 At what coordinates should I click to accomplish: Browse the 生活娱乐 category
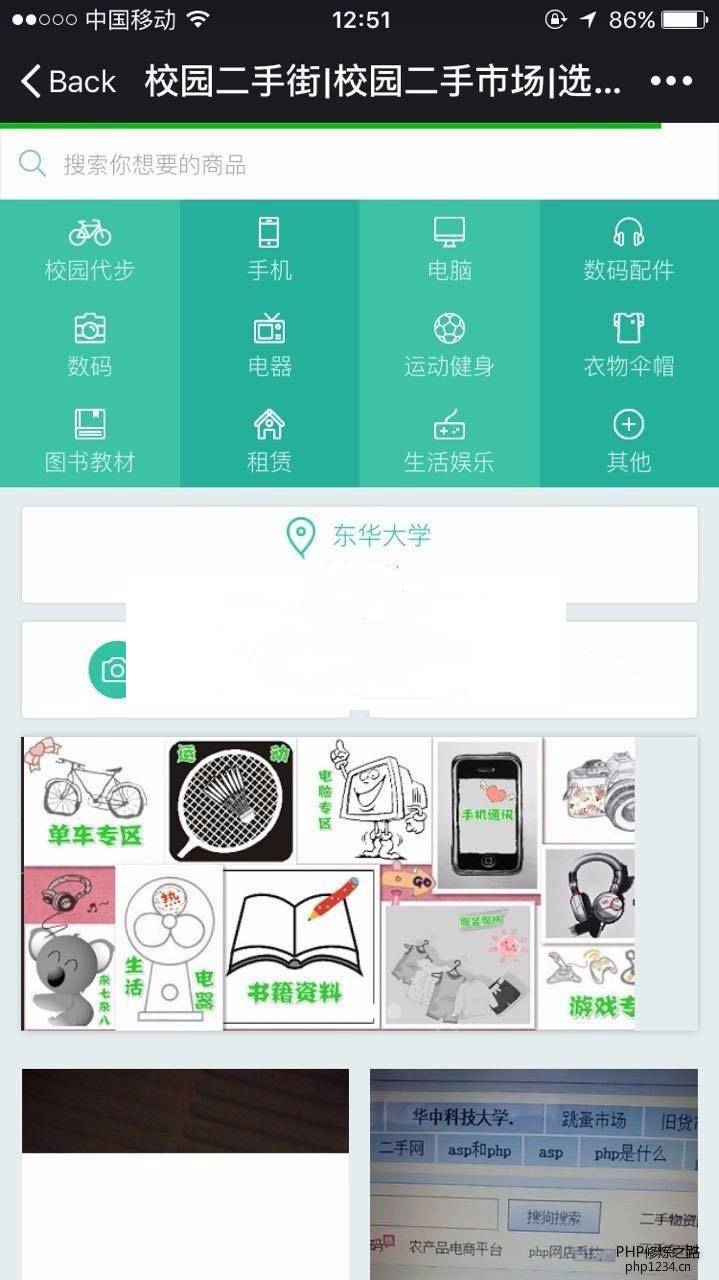[449, 440]
